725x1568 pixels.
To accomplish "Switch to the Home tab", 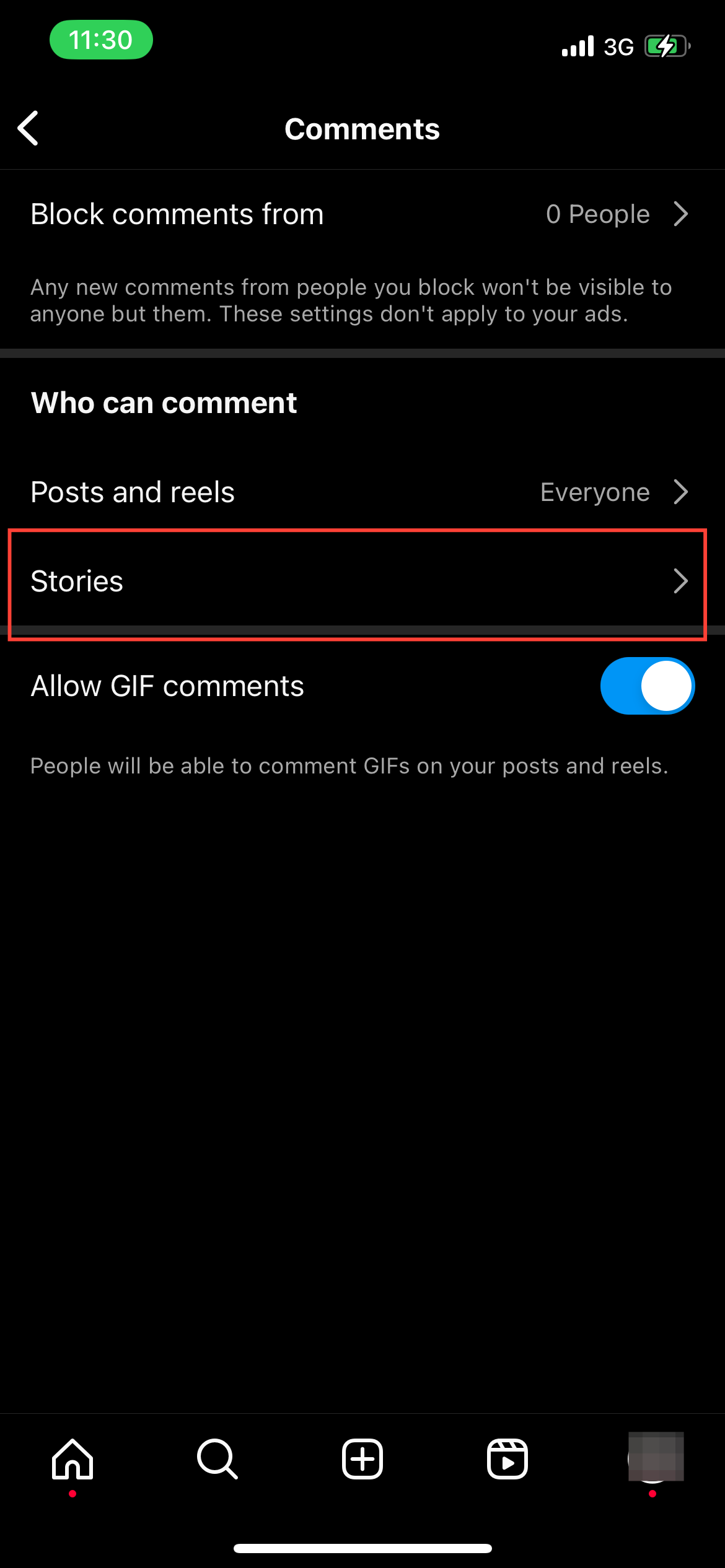I will coord(72,1459).
